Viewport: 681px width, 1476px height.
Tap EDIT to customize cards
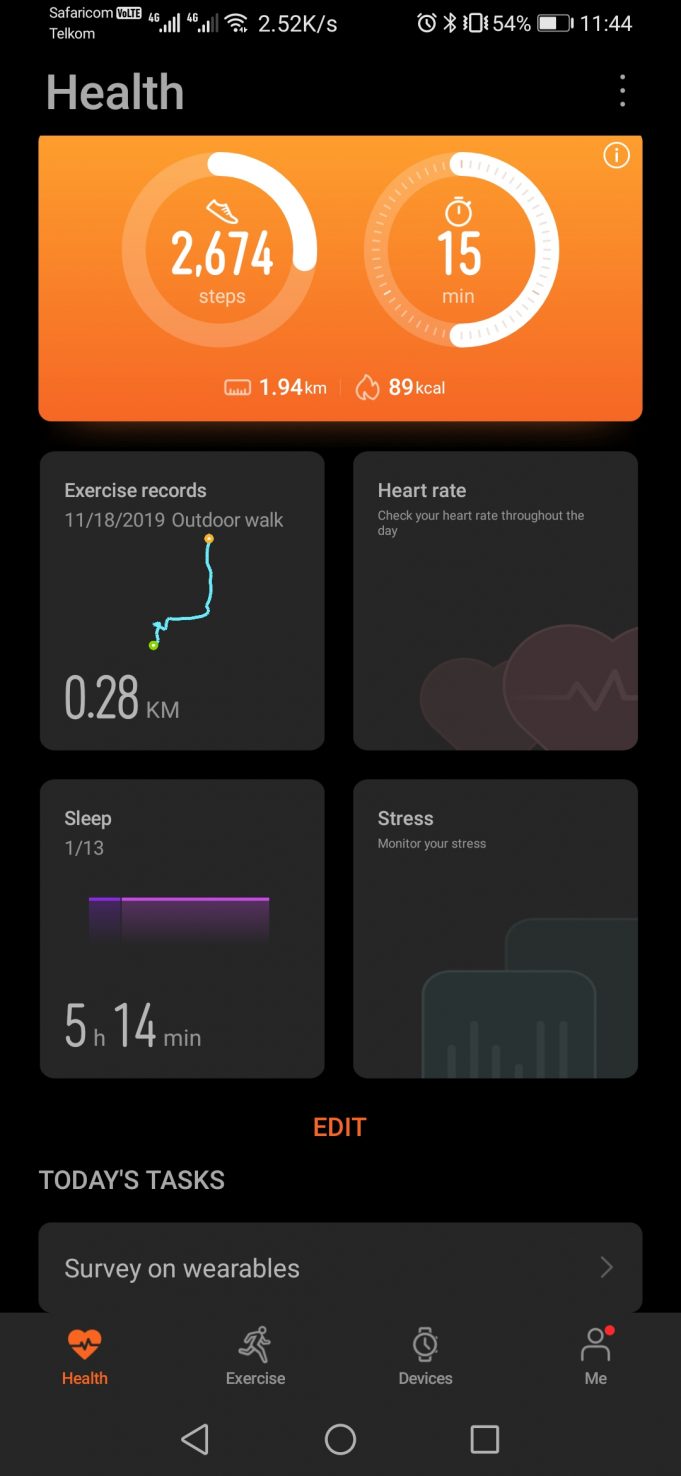click(x=340, y=1127)
